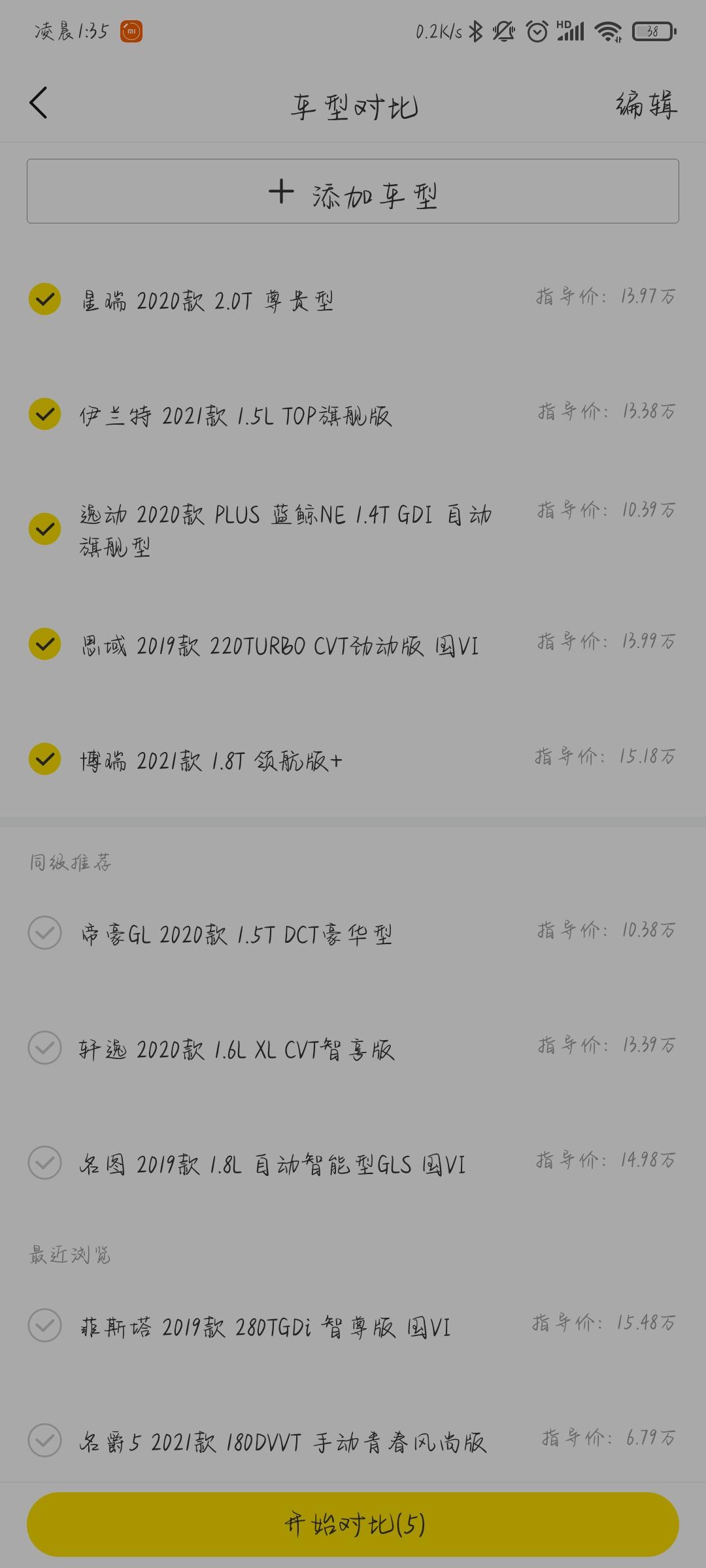Tap 编辑 to edit the comparison list
The width and height of the screenshot is (706, 1568).
[x=646, y=105]
